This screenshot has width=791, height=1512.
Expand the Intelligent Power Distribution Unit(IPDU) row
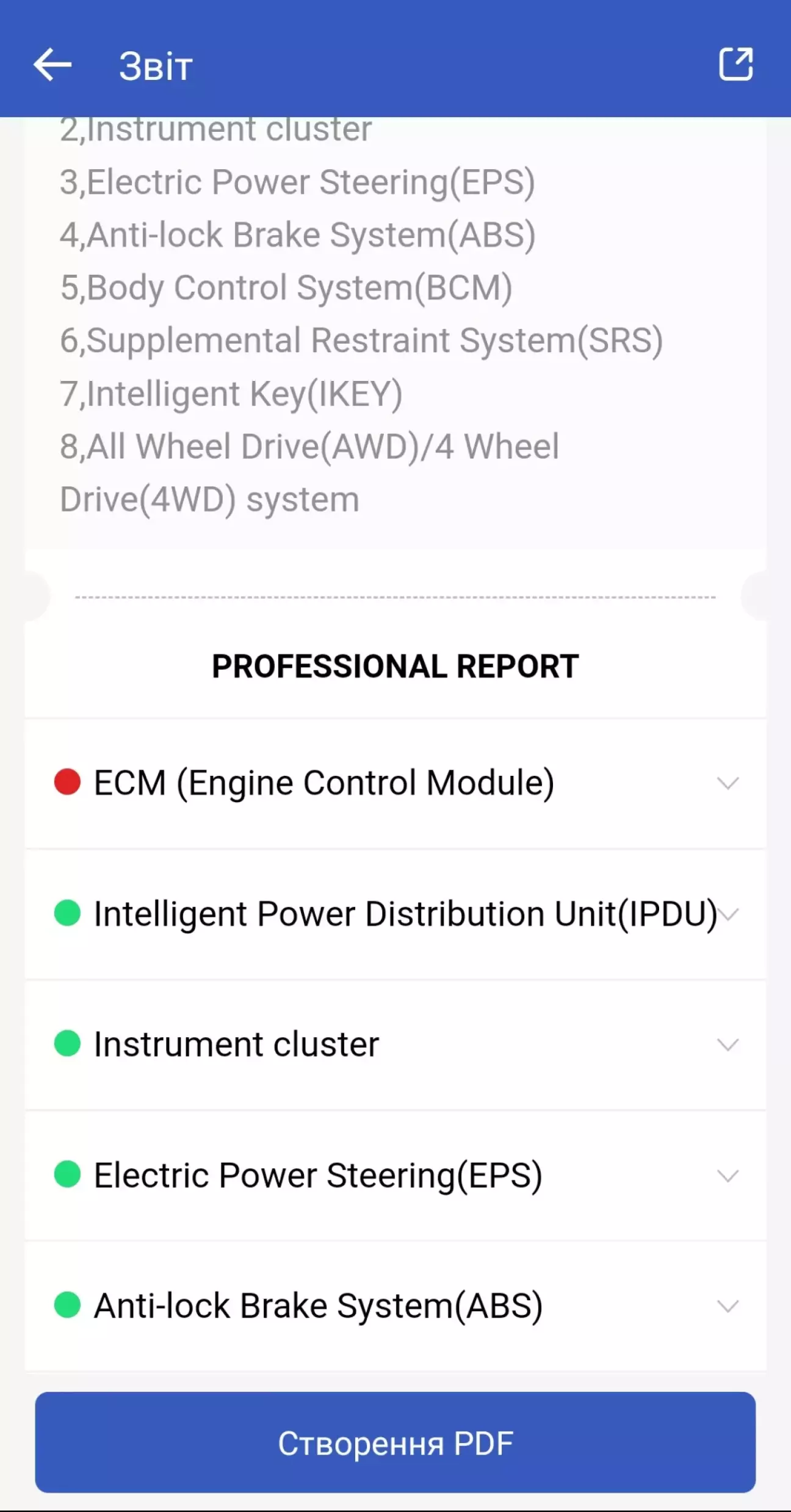[395, 914]
